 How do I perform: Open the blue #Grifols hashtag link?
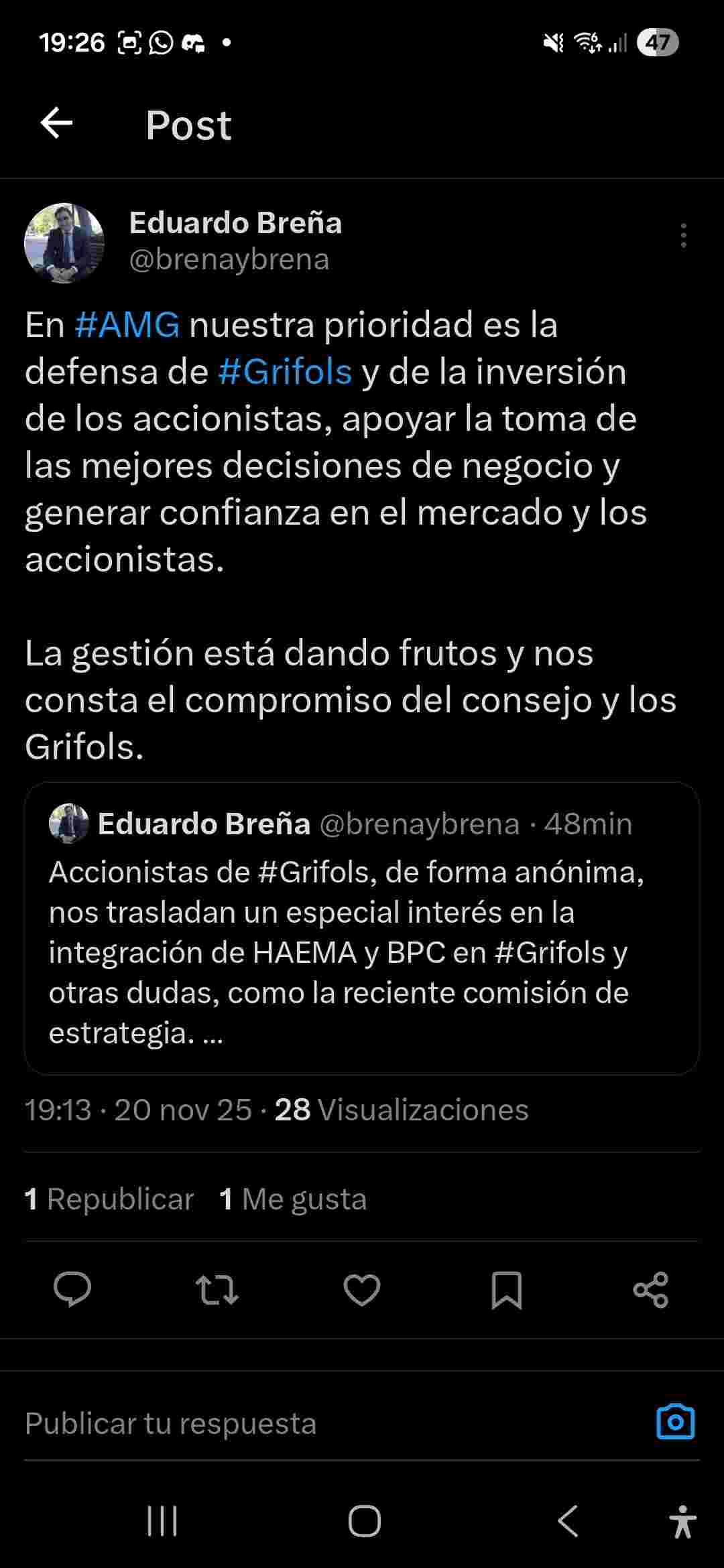click(x=285, y=372)
